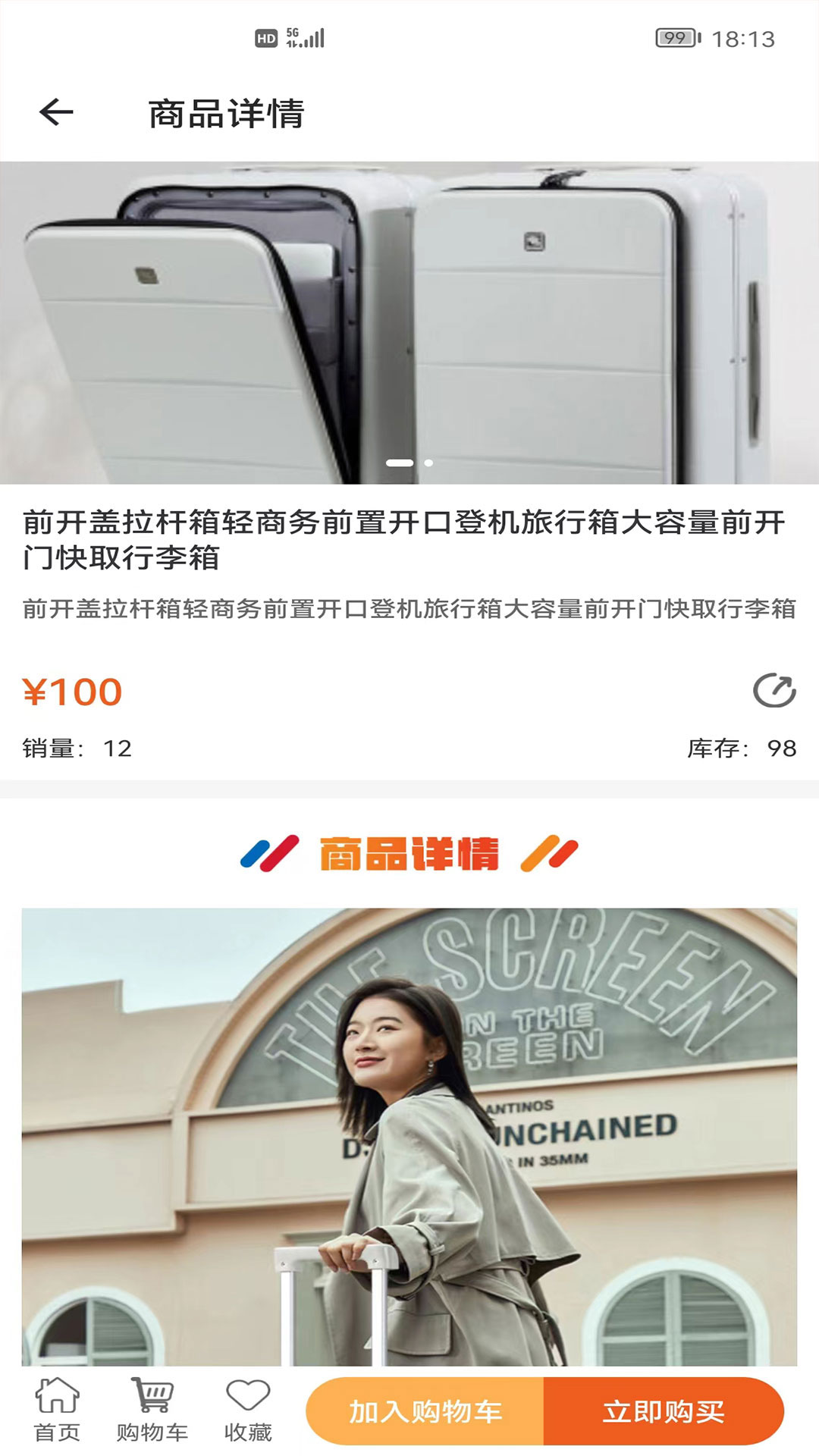Add this suitcase to 收藏 favorites
Screen dimensions: 819x1456
(248, 1410)
